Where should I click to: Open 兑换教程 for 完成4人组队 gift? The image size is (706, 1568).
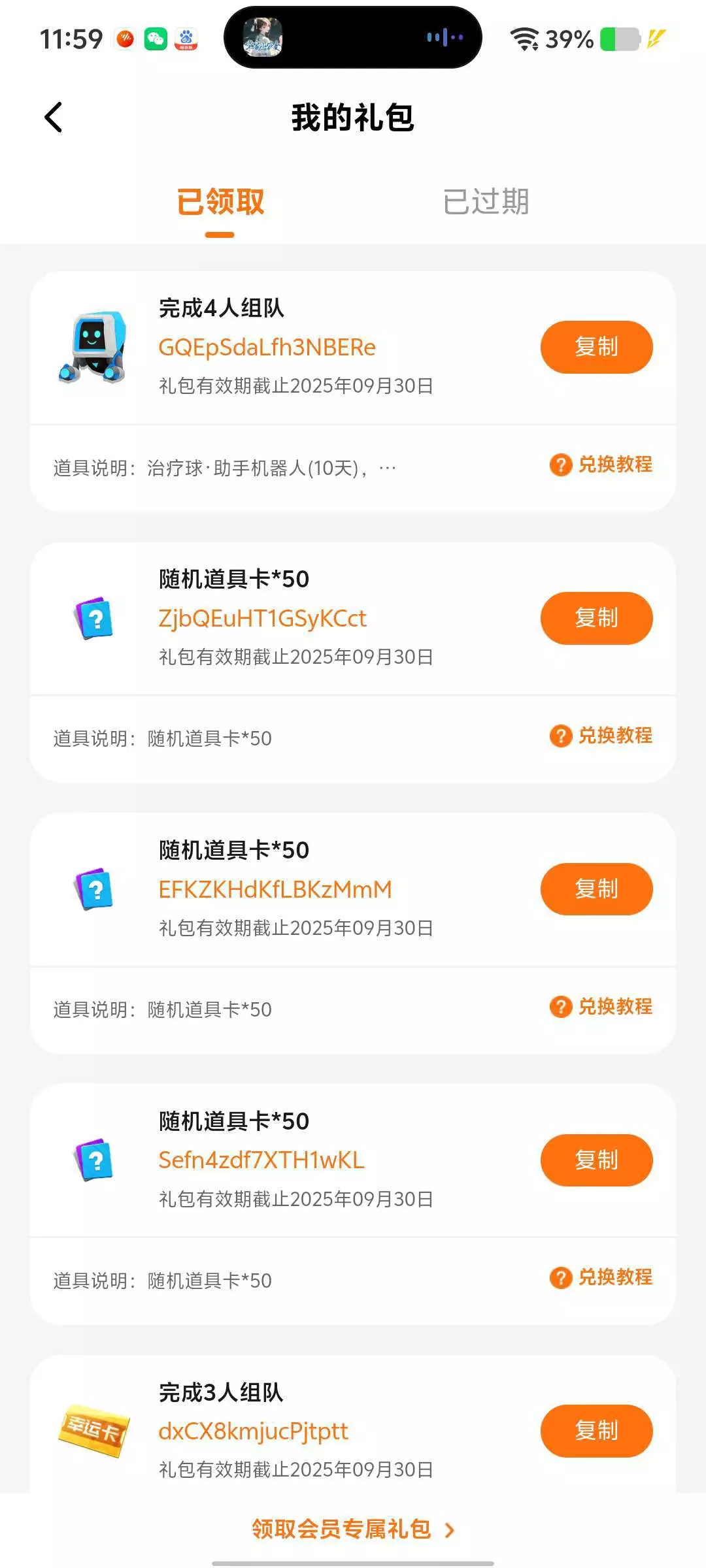click(601, 465)
